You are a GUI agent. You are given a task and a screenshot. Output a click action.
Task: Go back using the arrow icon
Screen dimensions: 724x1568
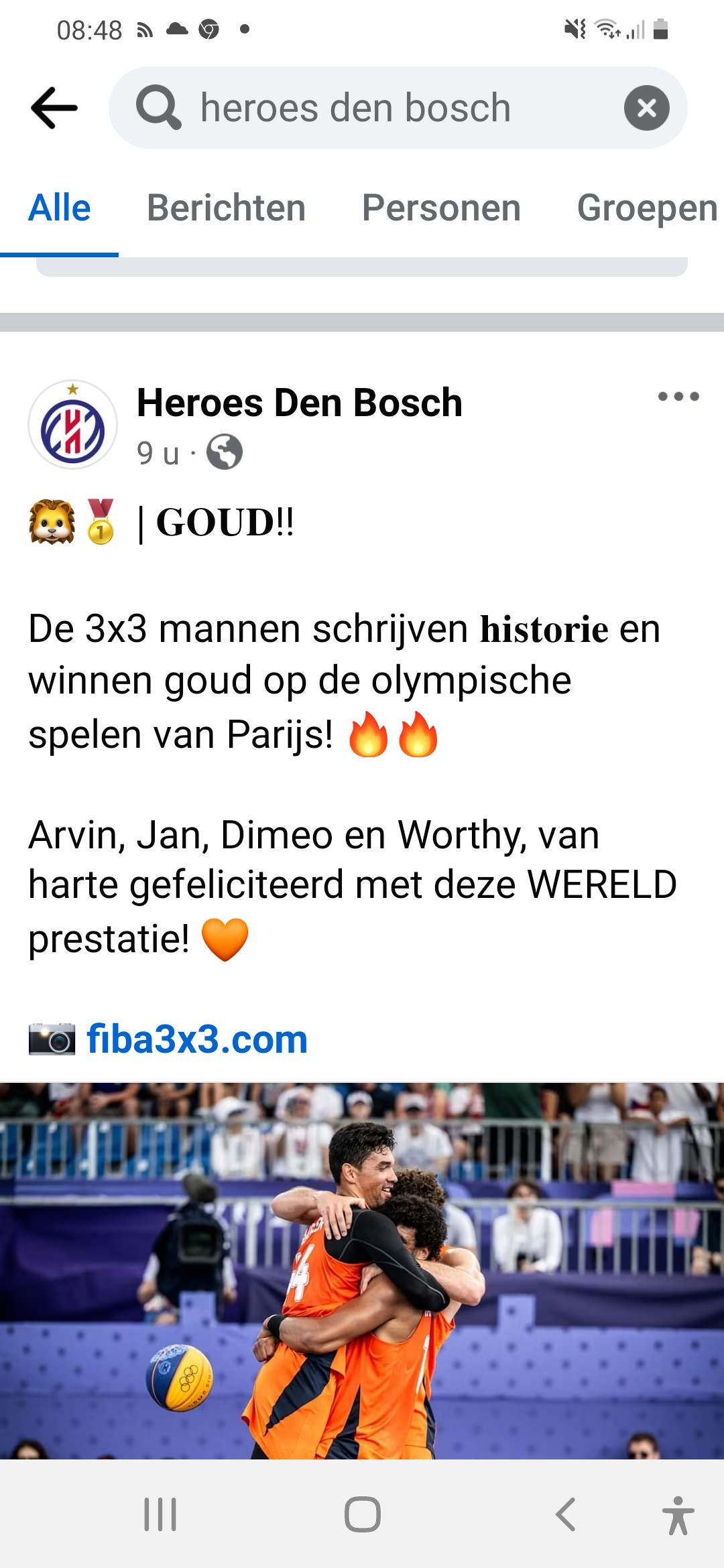[54, 108]
